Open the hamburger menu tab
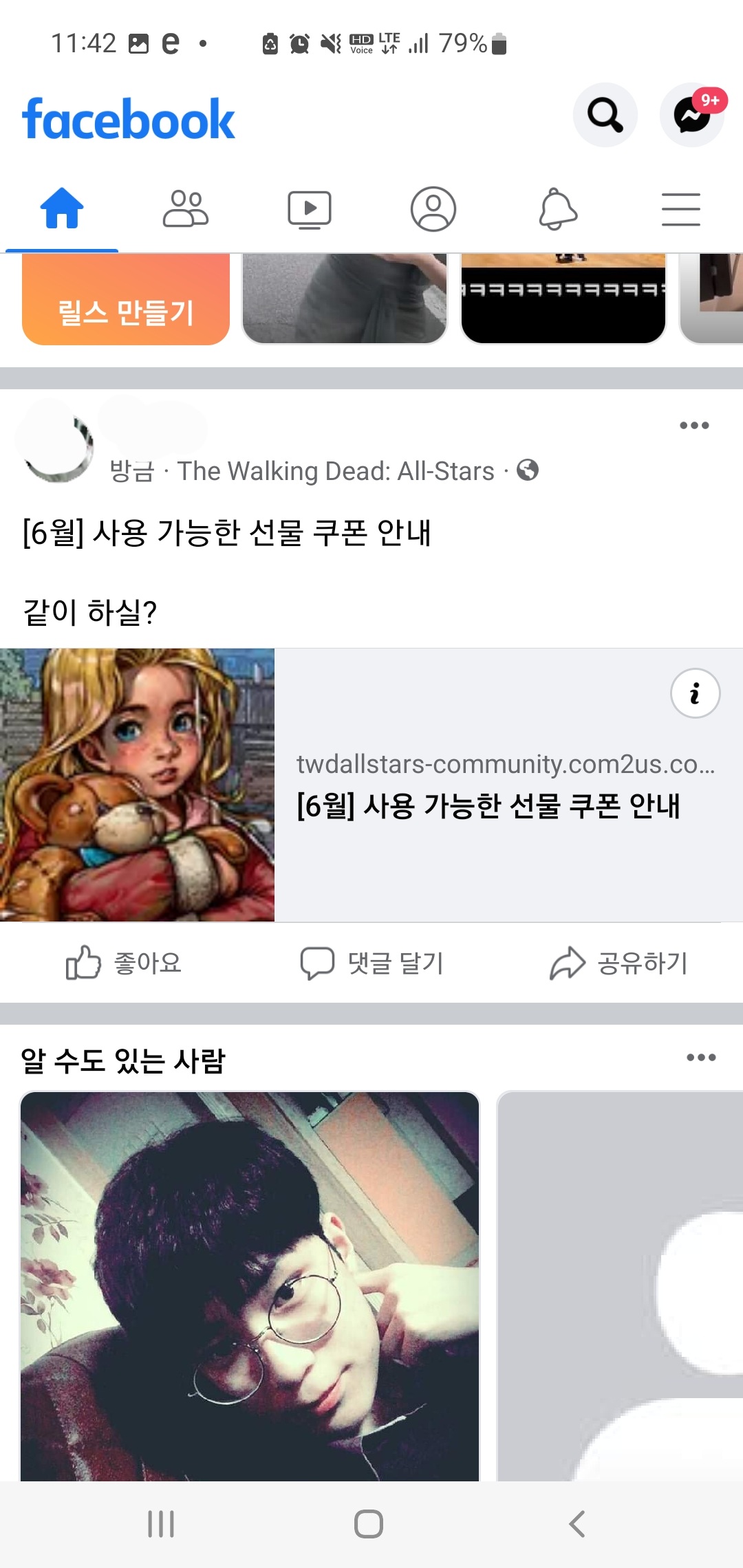The width and height of the screenshot is (743, 1568). point(680,208)
